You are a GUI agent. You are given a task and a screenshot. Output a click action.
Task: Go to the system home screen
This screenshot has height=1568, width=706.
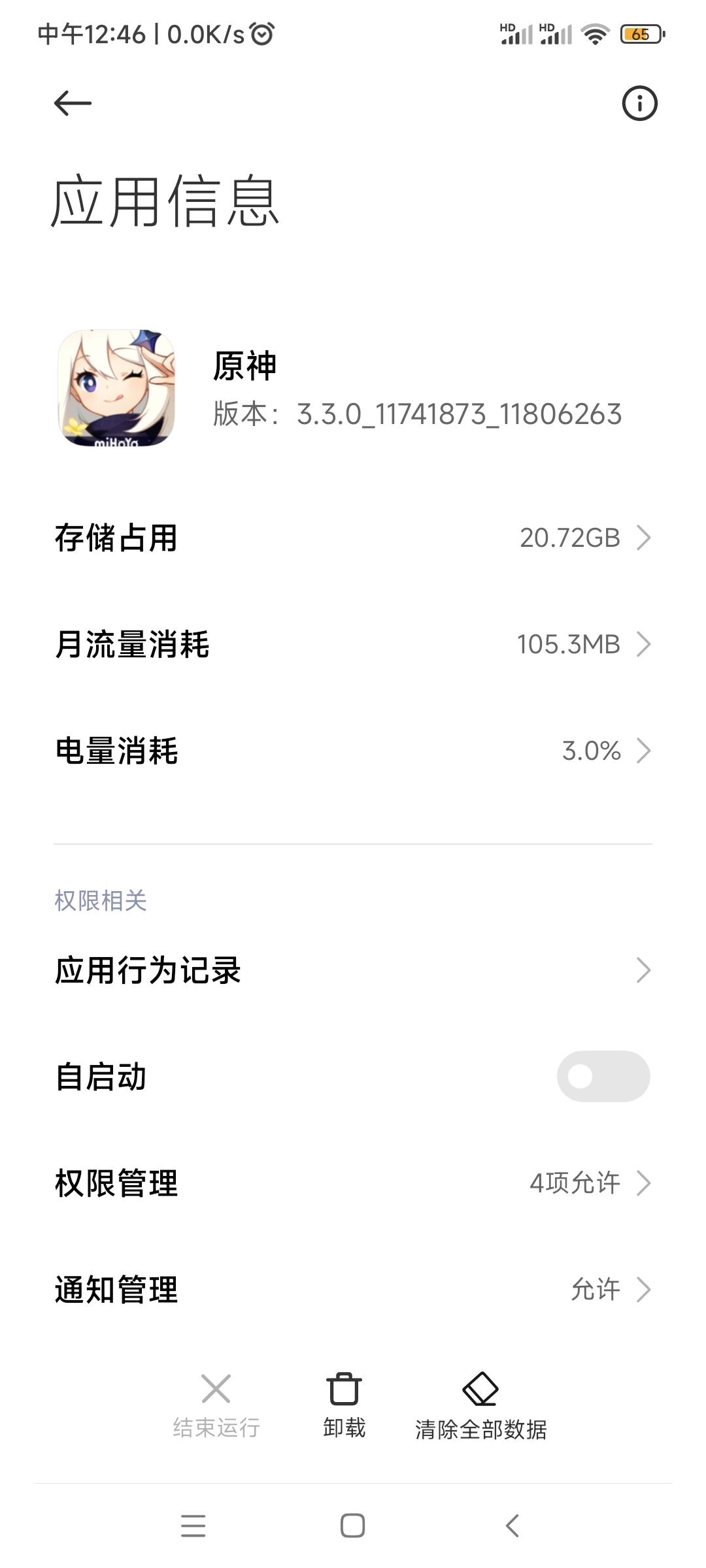(352, 1526)
